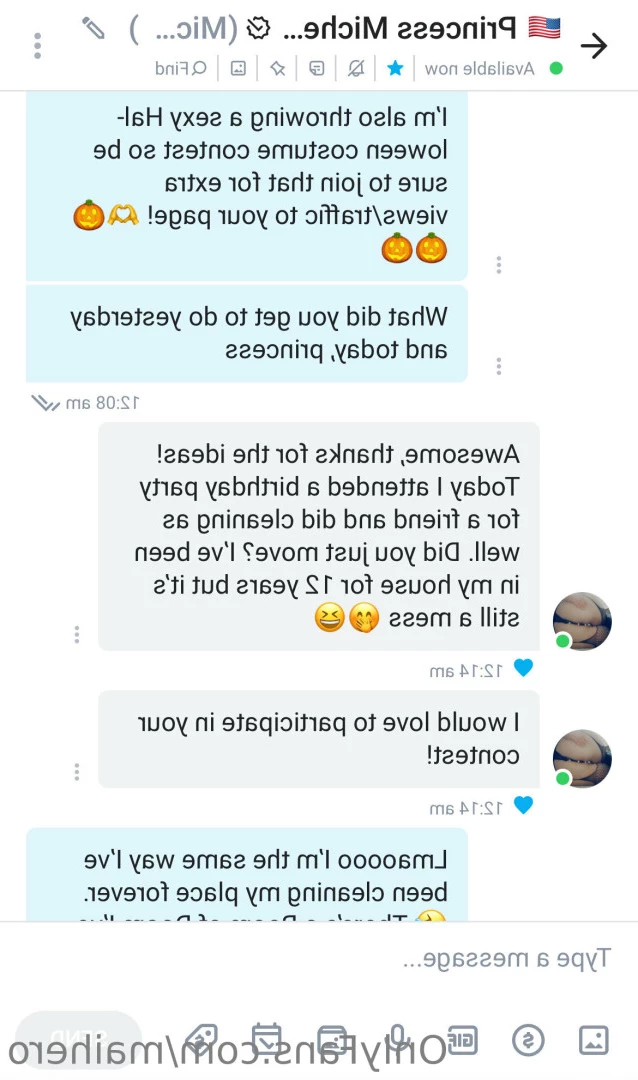This screenshot has height=1080, width=638.
Task: Tap the pin icon in chat header
Action: [x=278, y=68]
